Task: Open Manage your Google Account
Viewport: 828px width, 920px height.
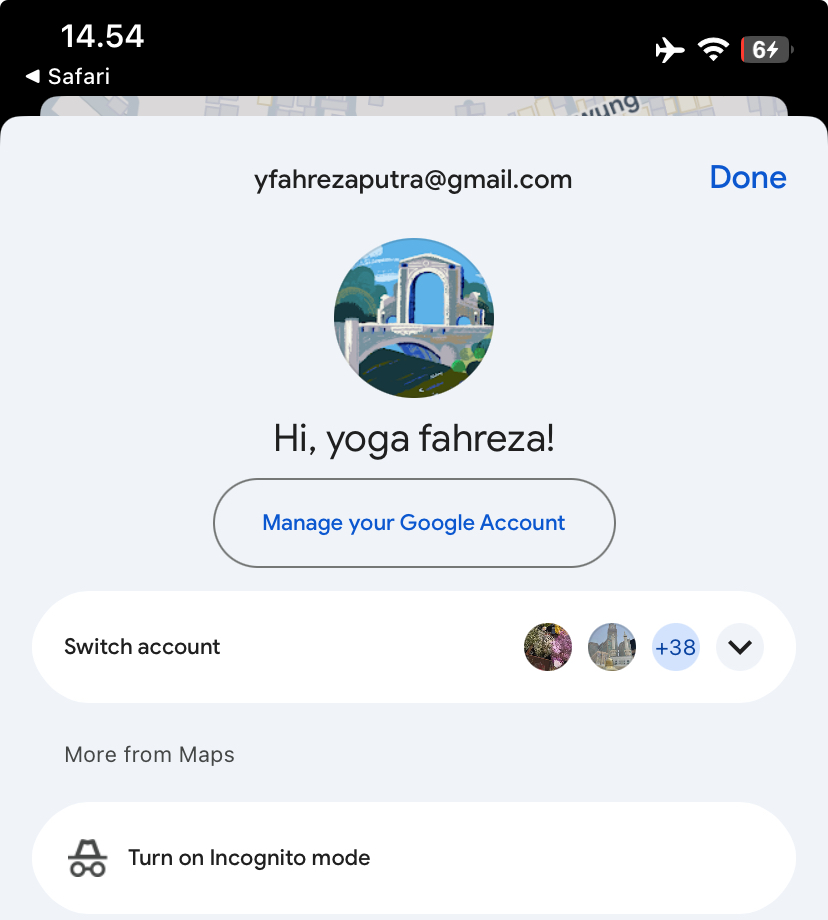Action: 414,523
